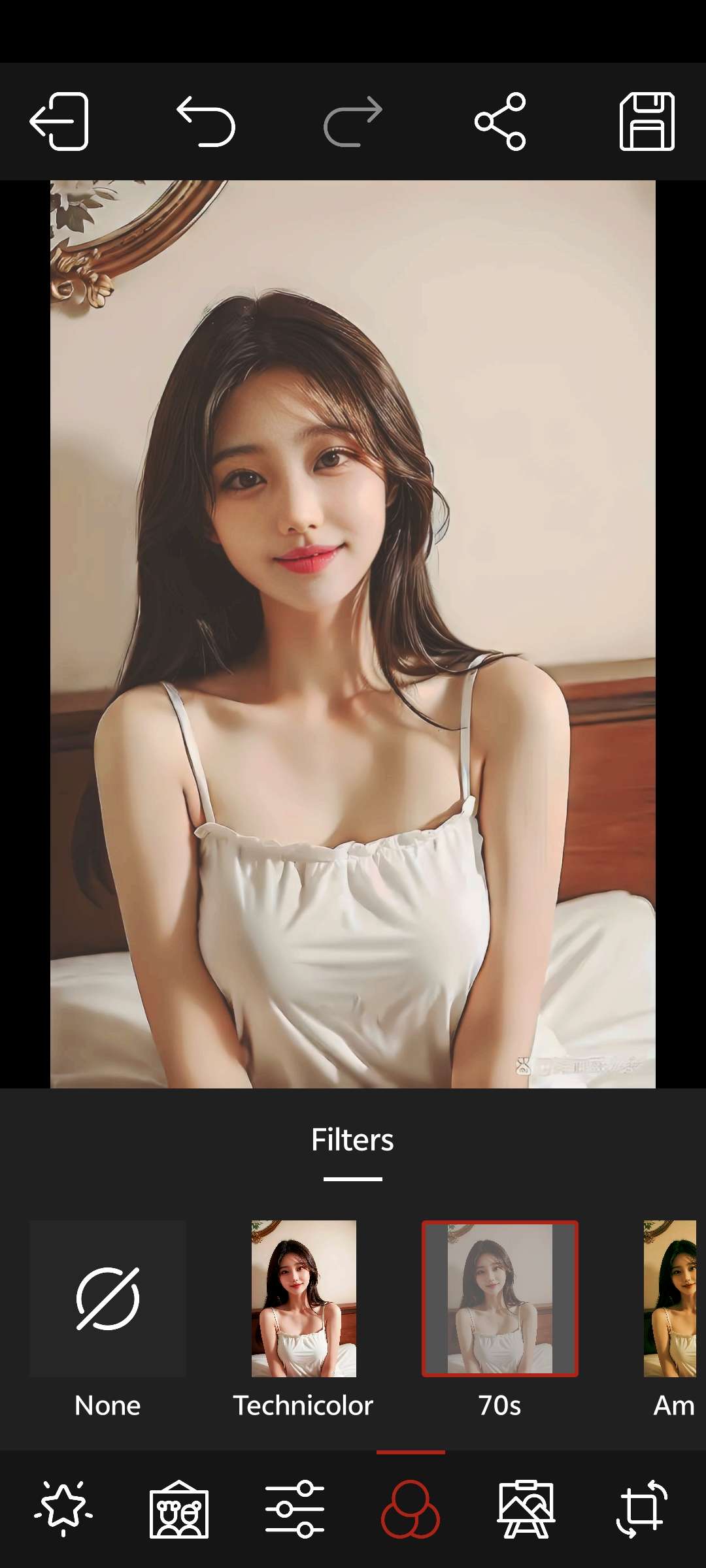Switch to the filters circles tool
706x1568 pixels.
(411, 1509)
